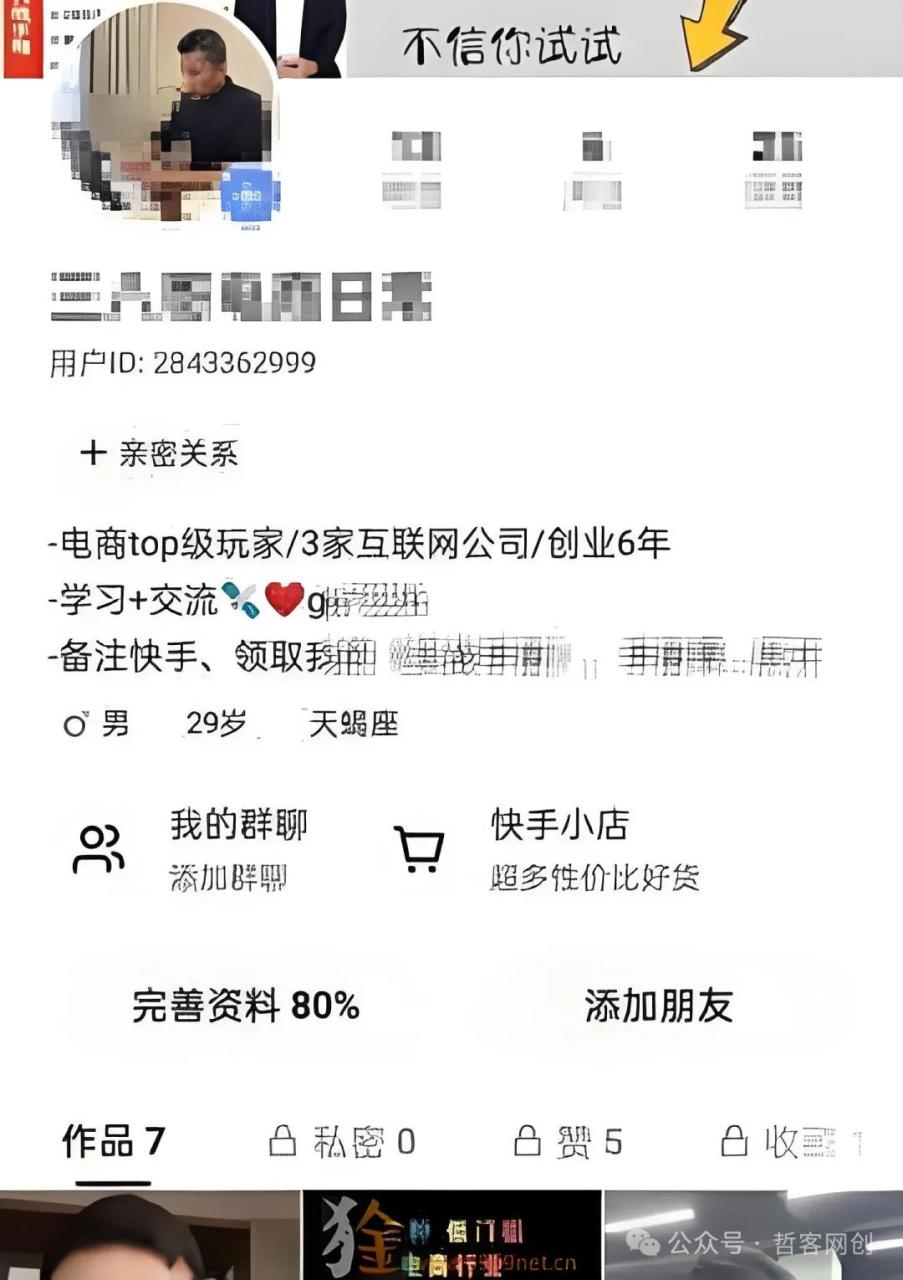Viewport: 903px width, 1280px height.
Task: Add an 亲密关系 (close relationship)
Action: pyautogui.click(x=160, y=453)
